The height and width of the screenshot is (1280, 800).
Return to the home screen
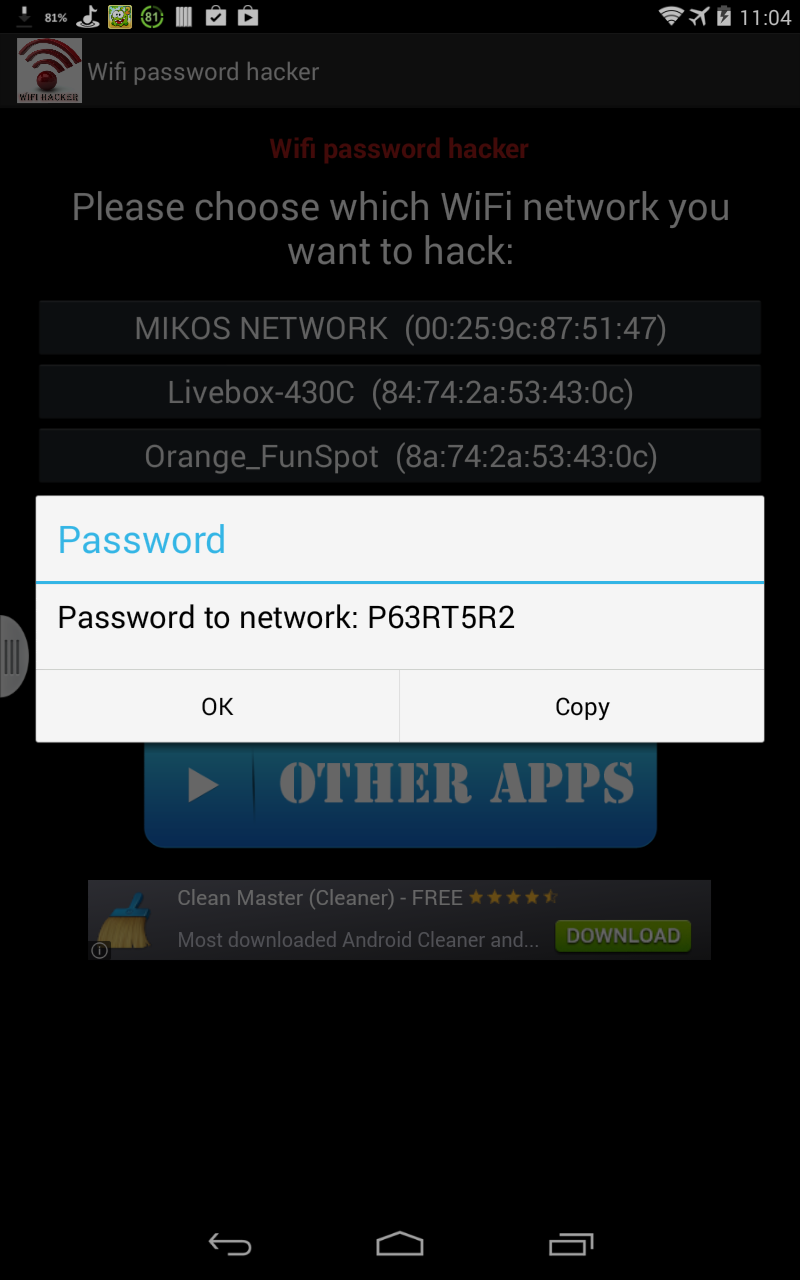tap(400, 1243)
